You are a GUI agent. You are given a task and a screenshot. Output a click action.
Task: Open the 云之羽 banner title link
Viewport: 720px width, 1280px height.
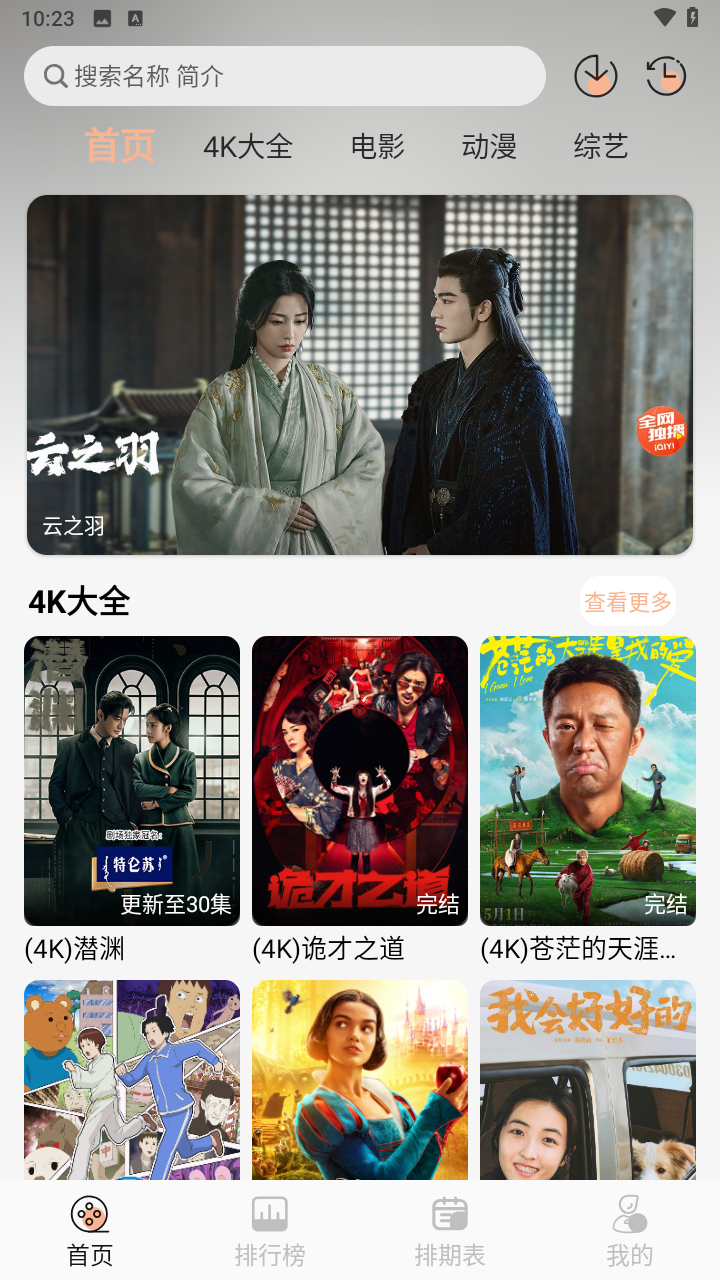click(74, 524)
